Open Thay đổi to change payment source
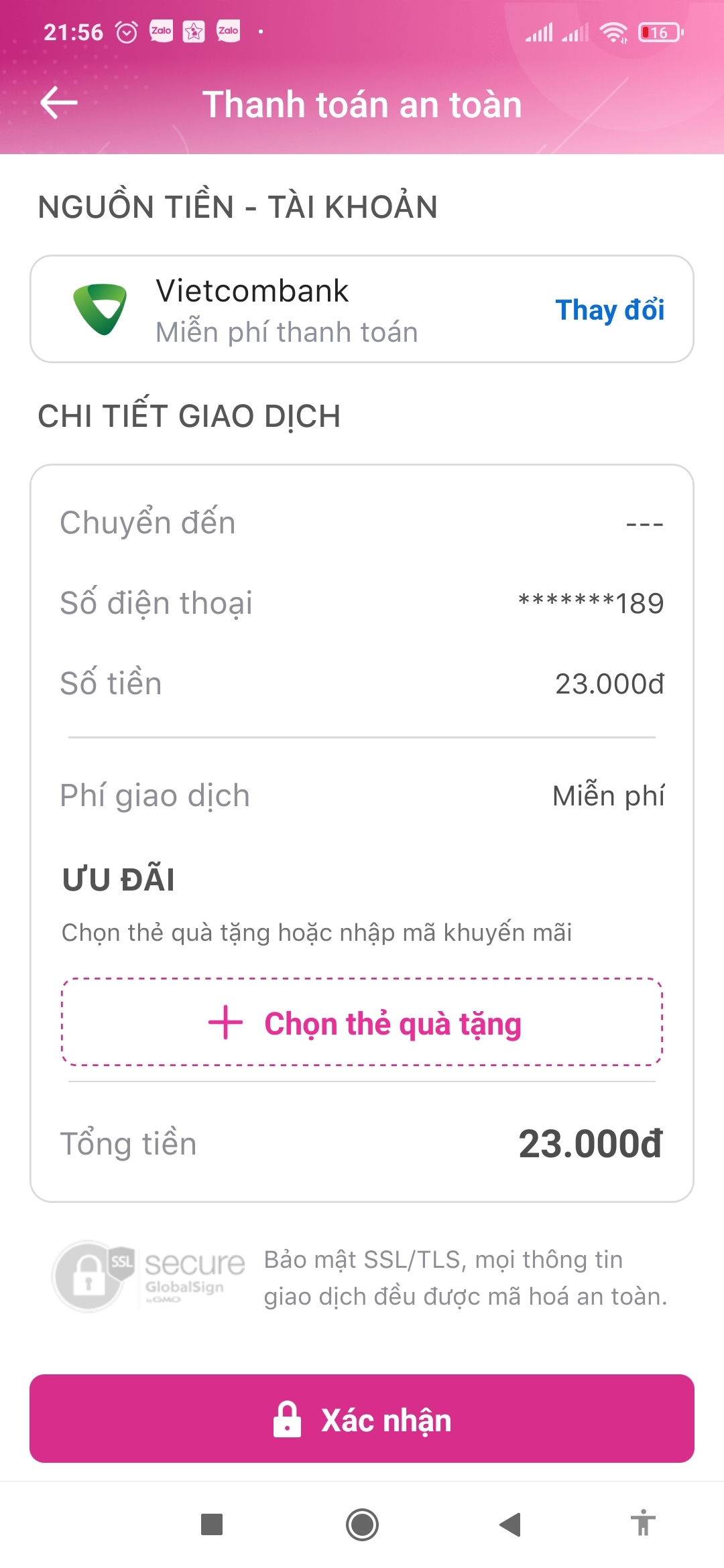This screenshot has width=724, height=1568. tap(609, 310)
